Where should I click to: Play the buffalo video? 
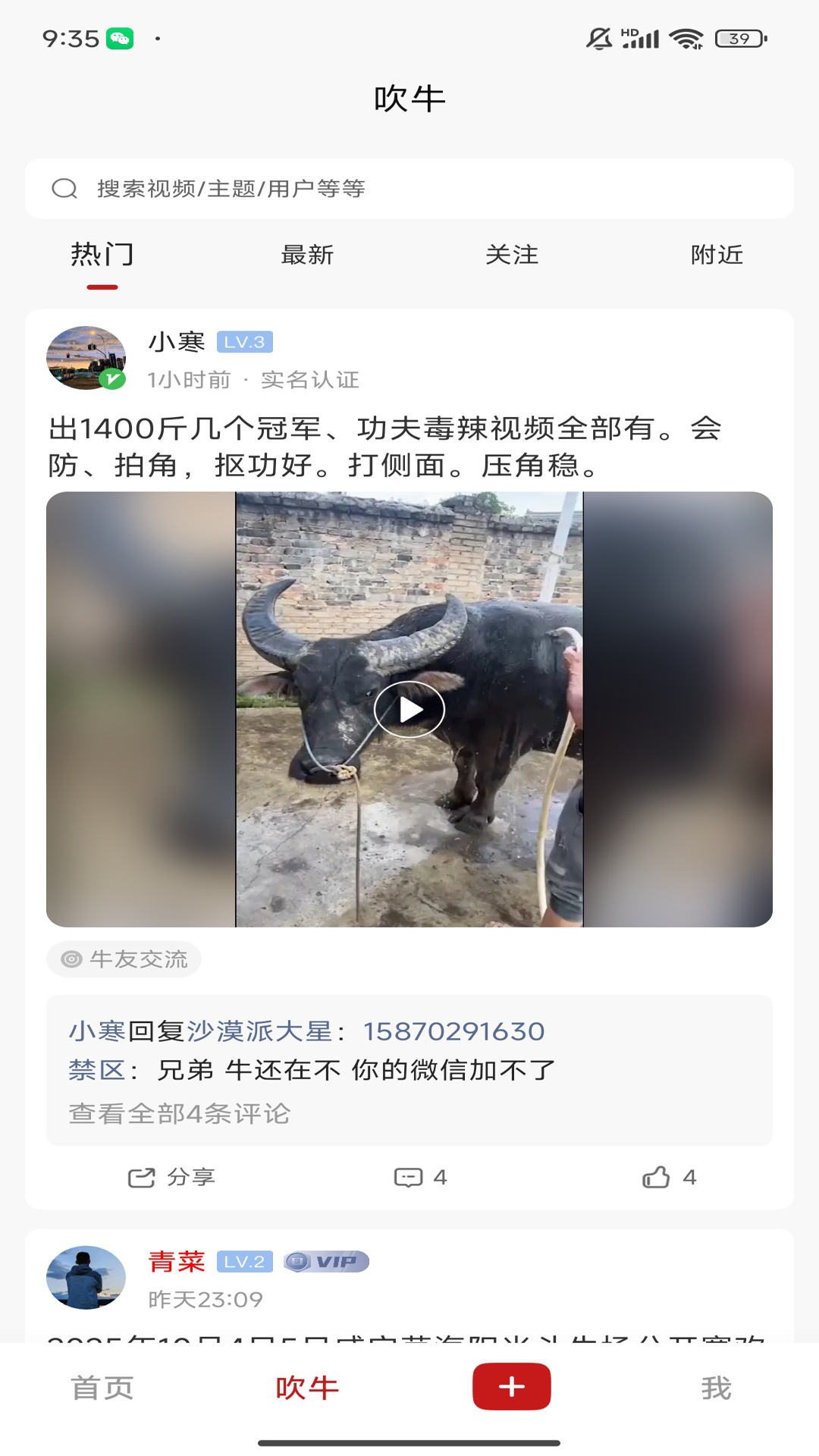tap(409, 708)
